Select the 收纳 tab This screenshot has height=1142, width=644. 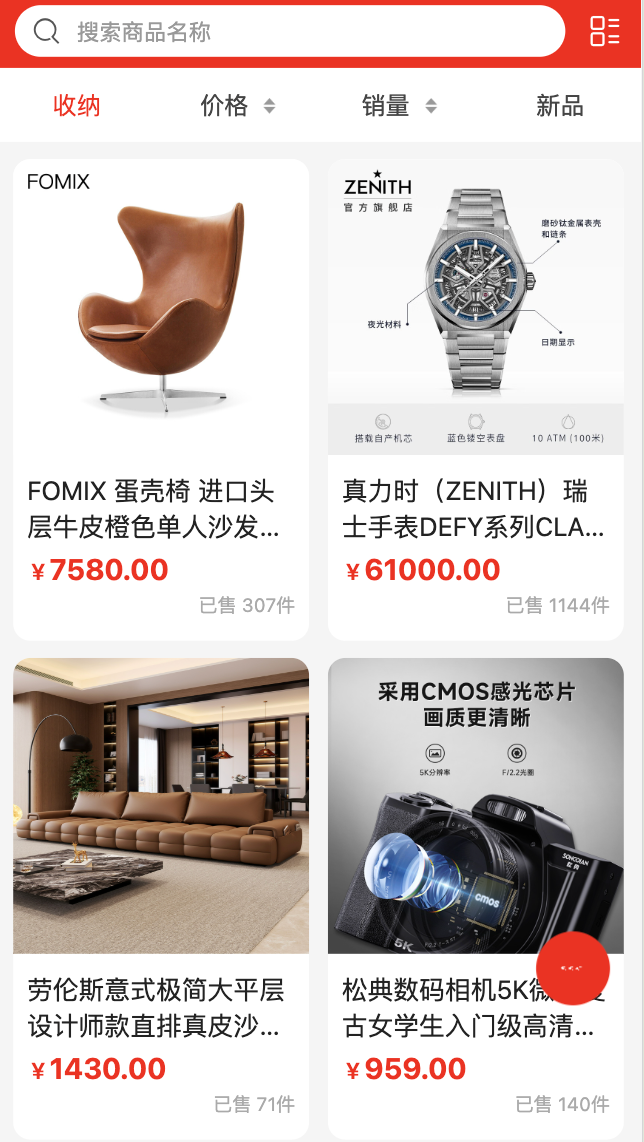[76, 106]
